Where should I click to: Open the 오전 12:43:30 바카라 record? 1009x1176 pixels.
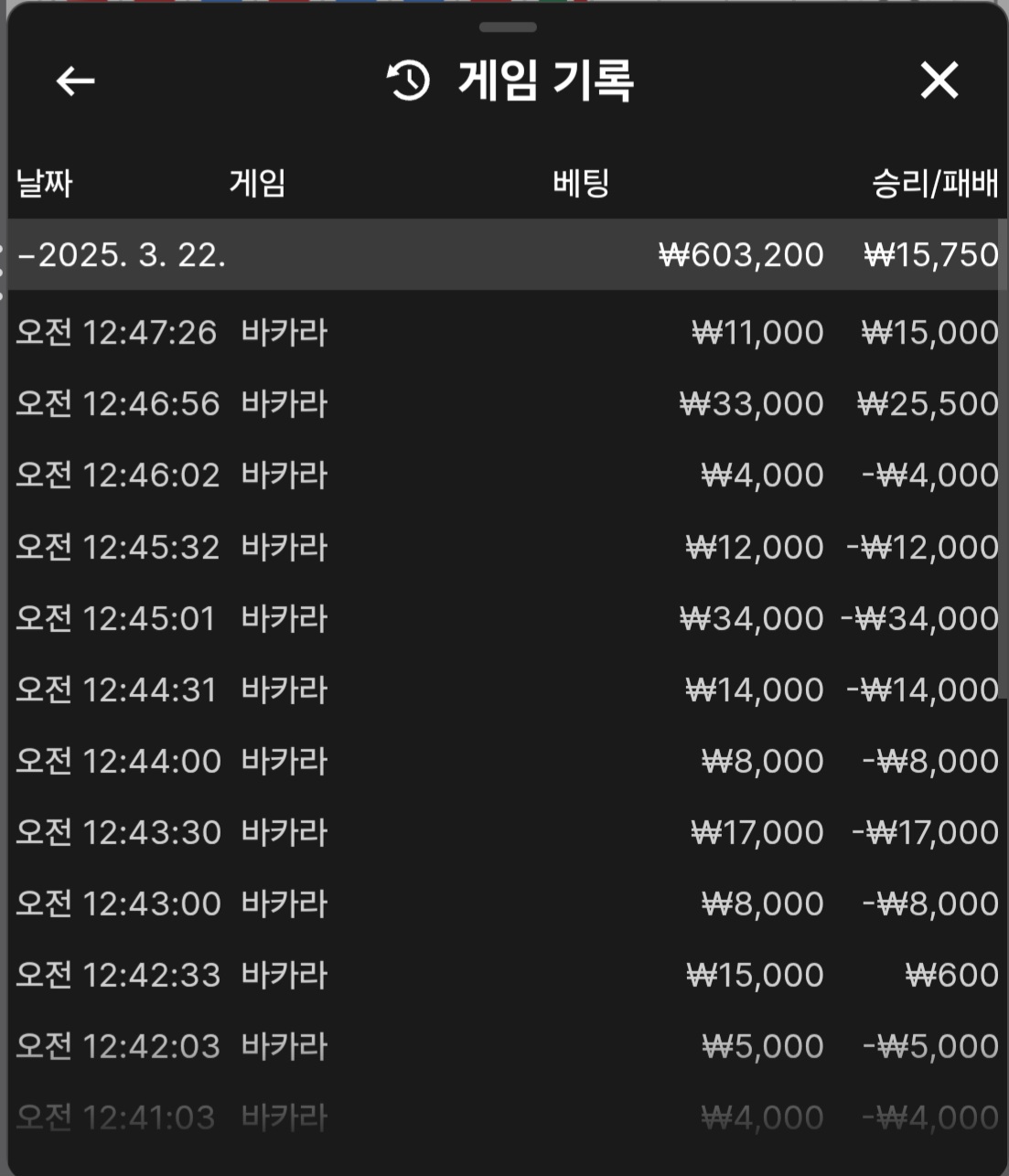coord(503,832)
